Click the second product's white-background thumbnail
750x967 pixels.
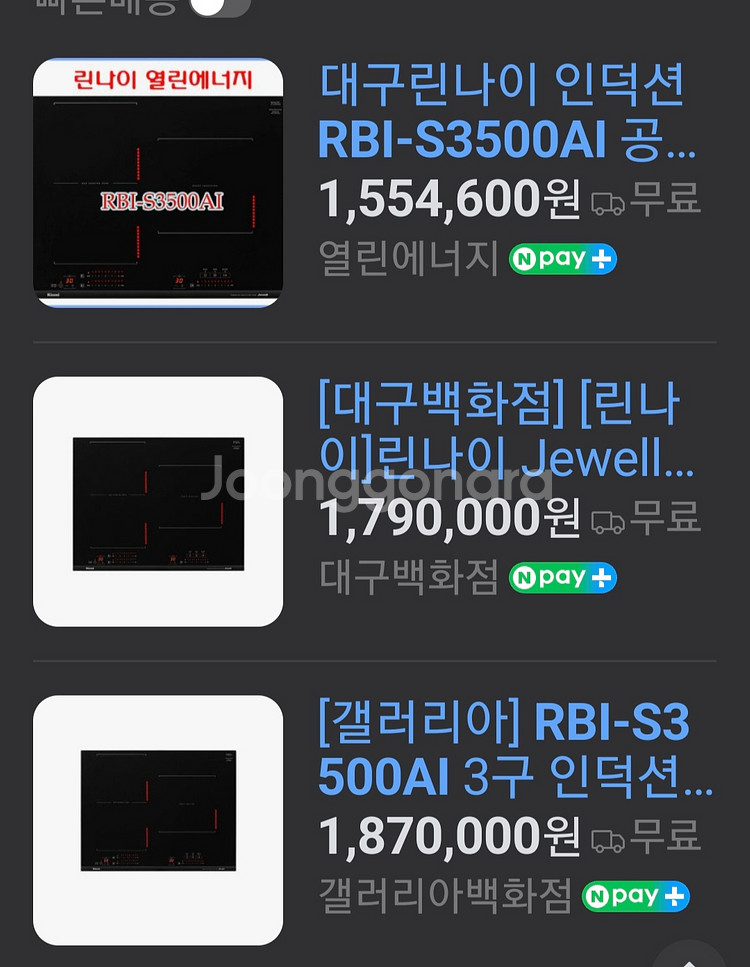[157, 500]
